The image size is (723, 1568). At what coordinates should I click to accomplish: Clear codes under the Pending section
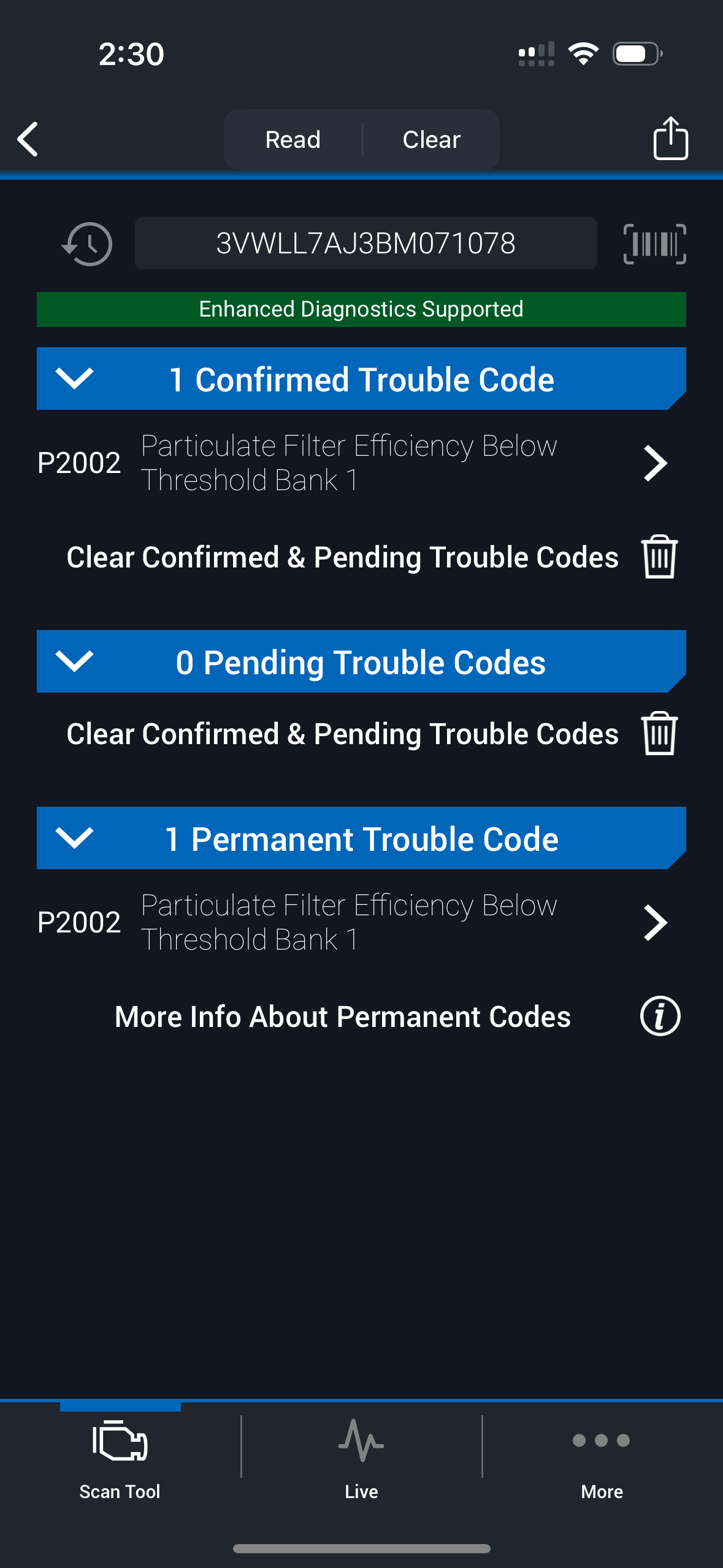point(659,734)
